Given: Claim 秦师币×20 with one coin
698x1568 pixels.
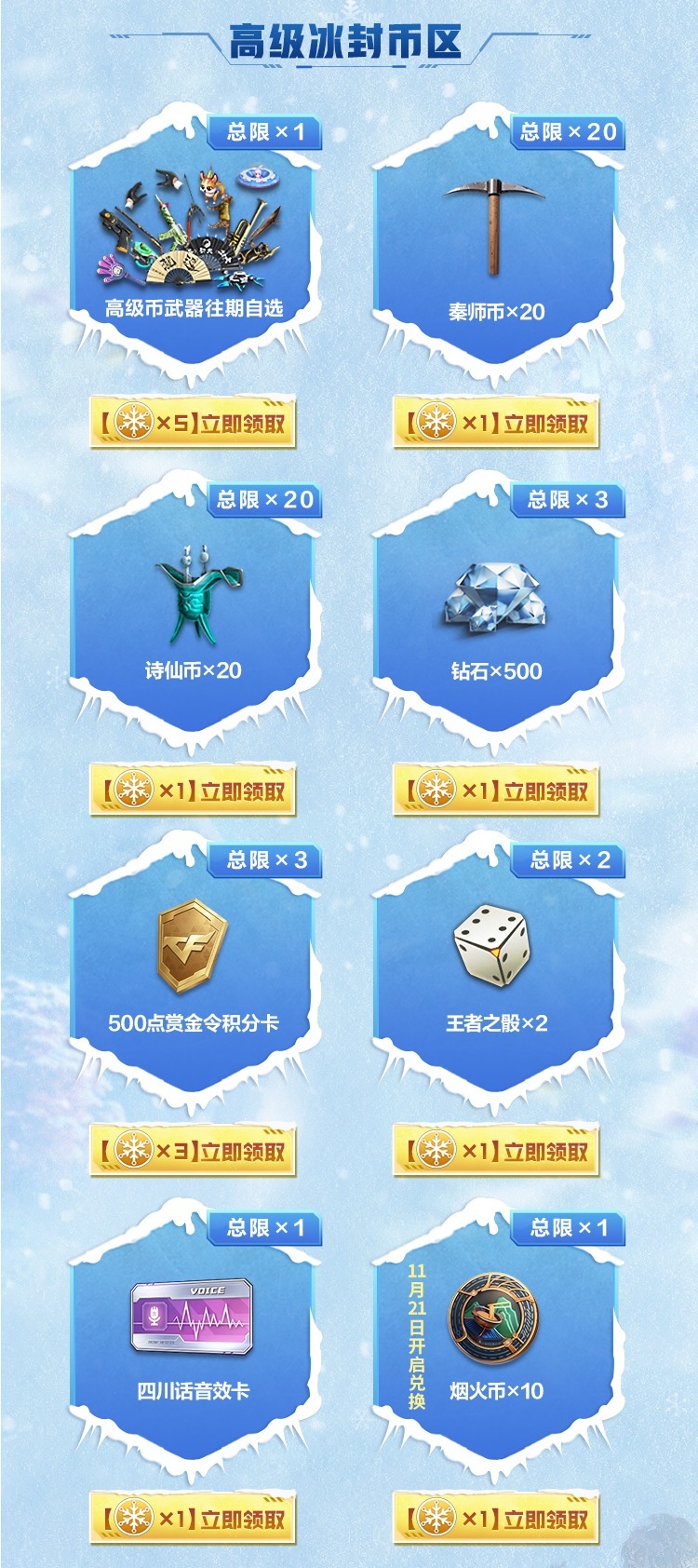Looking at the screenshot, I should pos(496,424).
